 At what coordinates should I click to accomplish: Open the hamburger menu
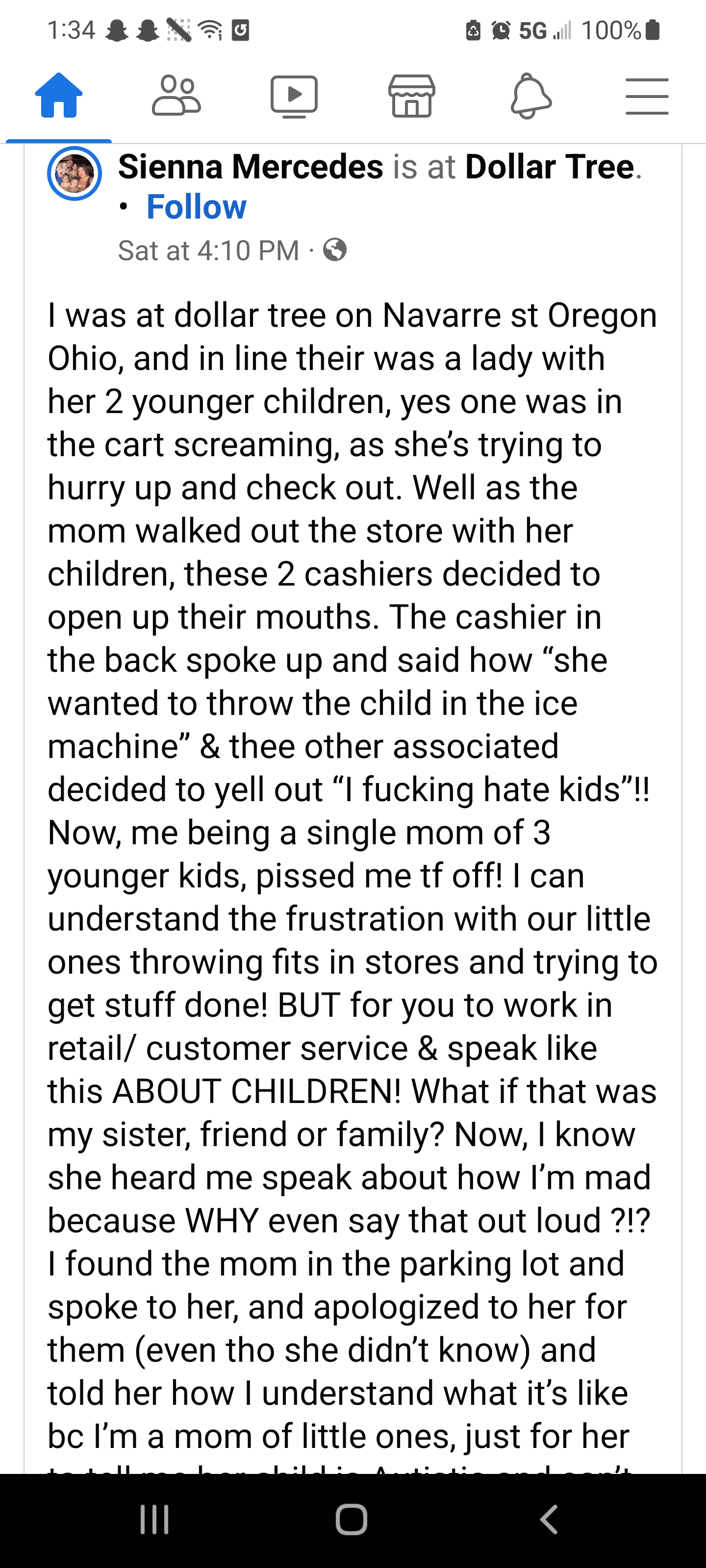click(x=647, y=96)
